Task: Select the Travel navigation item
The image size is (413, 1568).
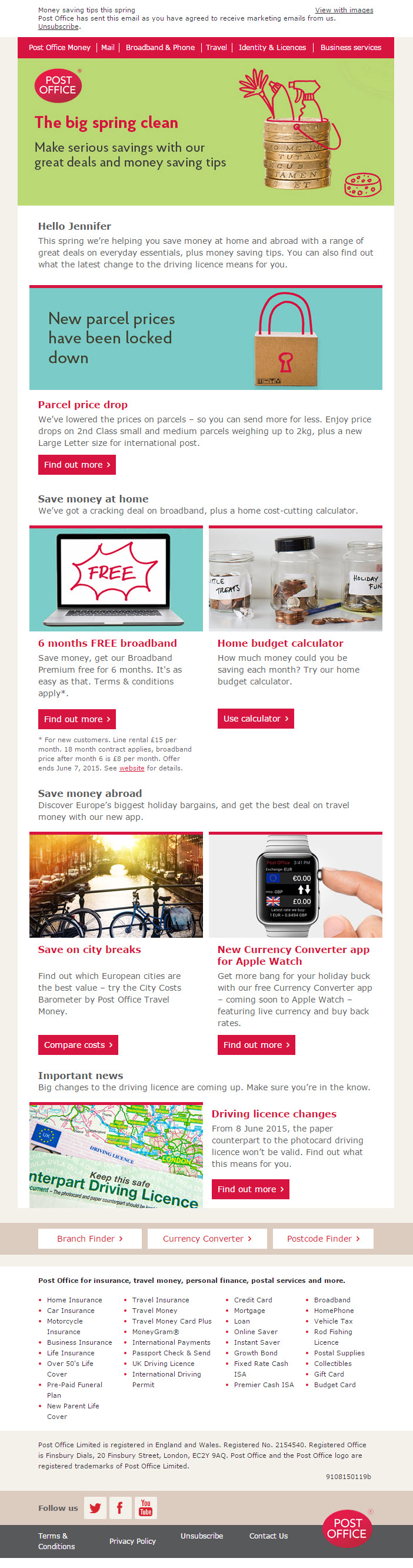Action: pos(216,48)
